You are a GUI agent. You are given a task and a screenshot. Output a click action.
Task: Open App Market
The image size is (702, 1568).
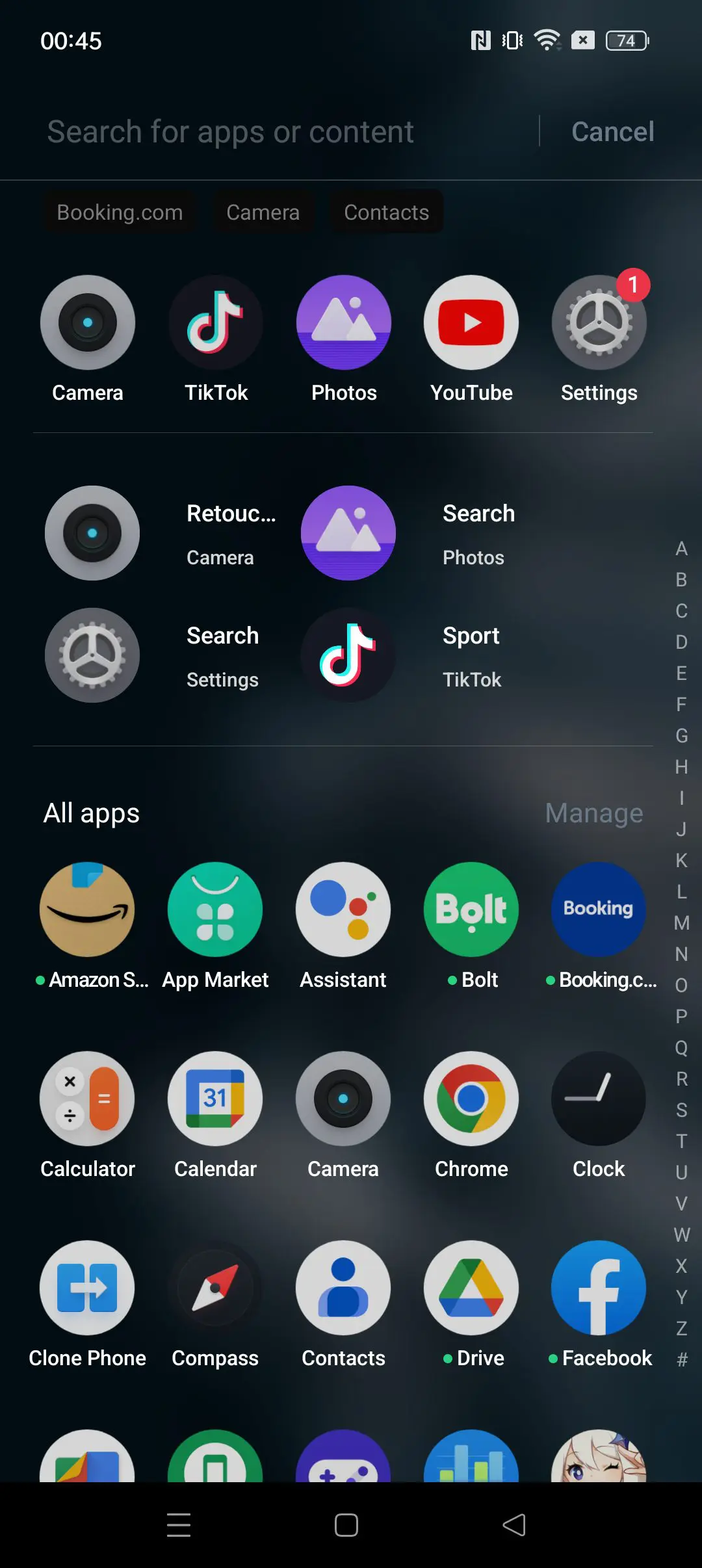[215, 909]
